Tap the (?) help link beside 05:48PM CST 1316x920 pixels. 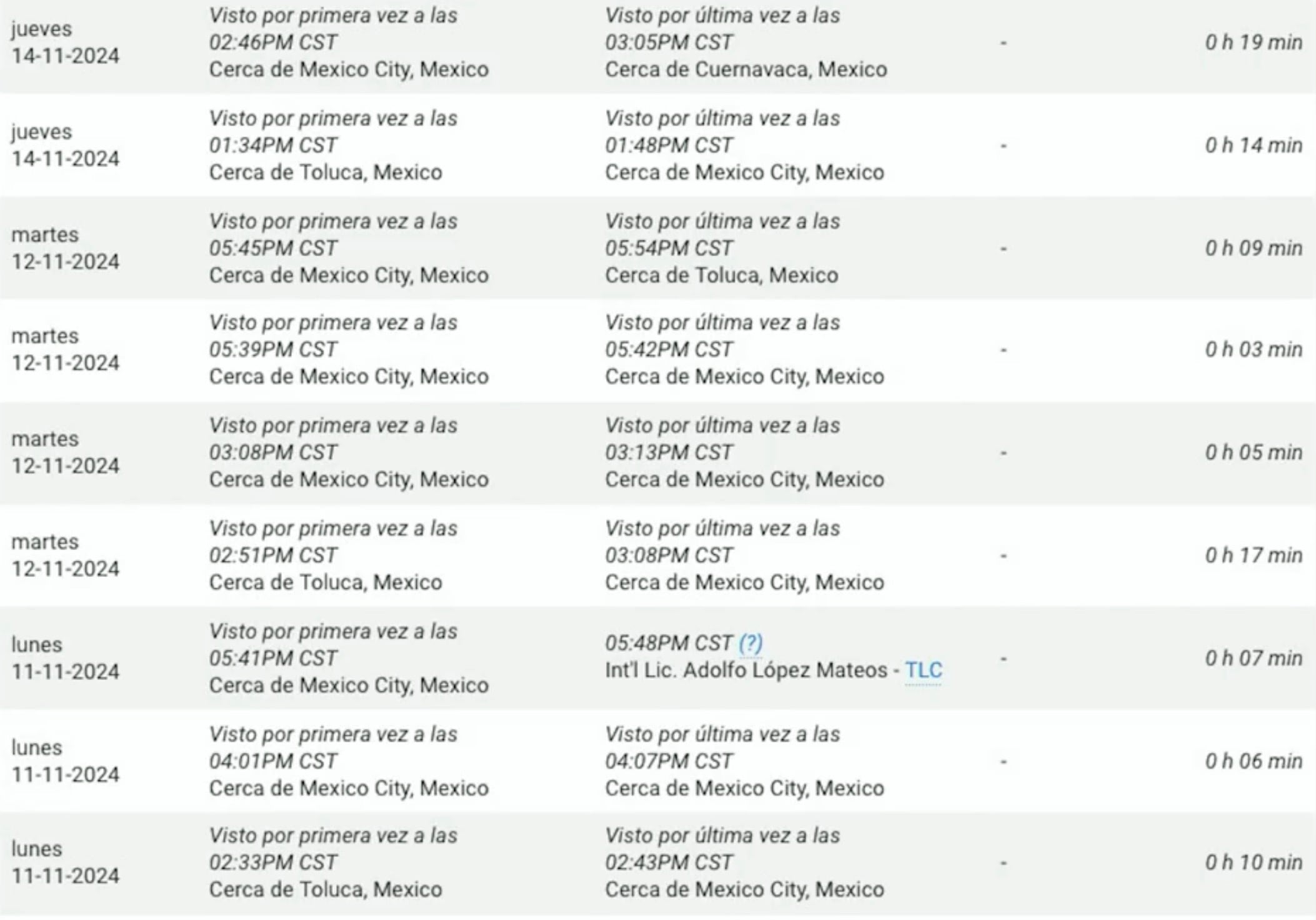[750, 642]
